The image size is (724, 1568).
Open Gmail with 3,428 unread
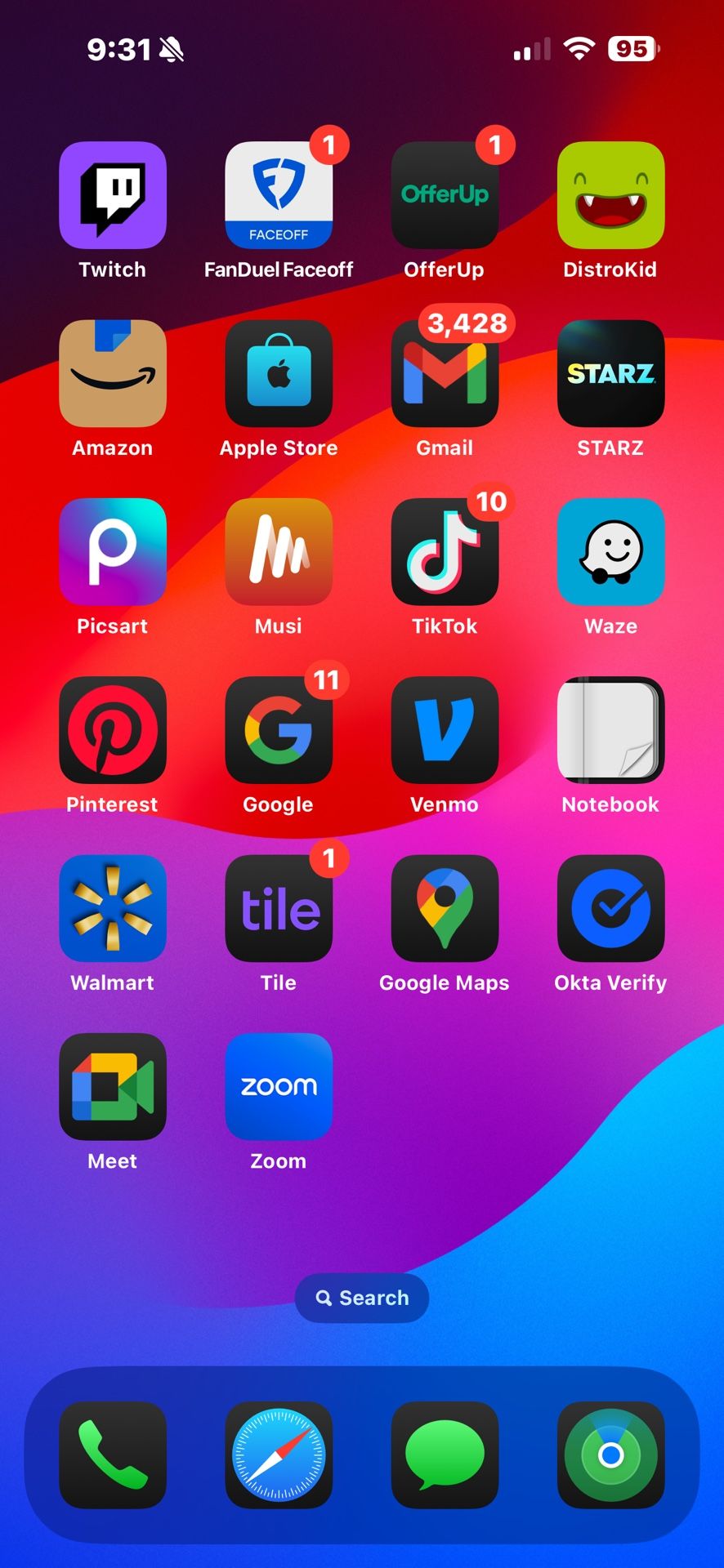coord(445,373)
